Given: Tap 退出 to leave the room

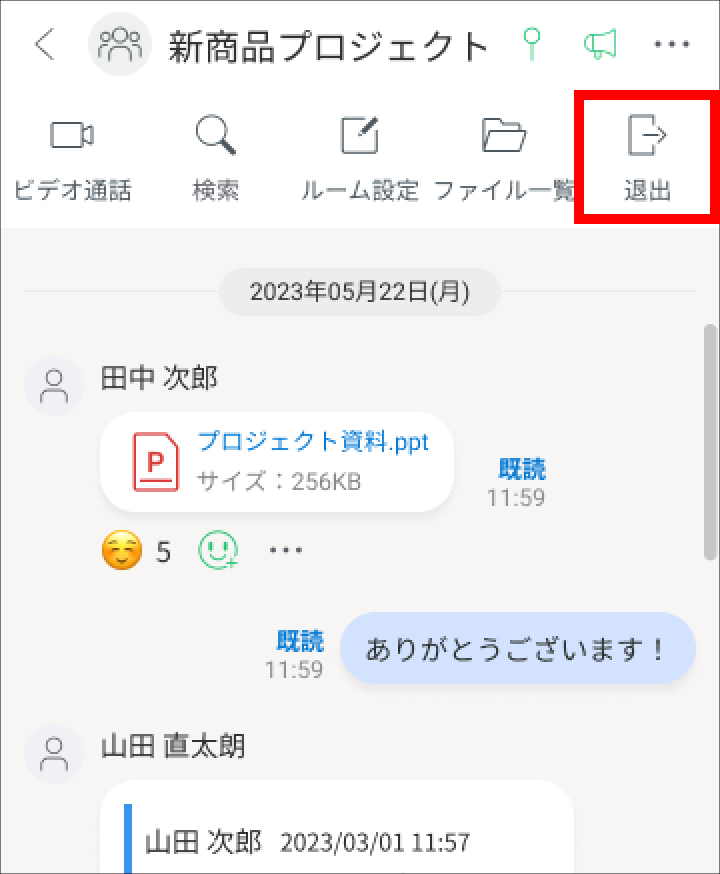Looking at the screenshot, I should coord(646,158).
